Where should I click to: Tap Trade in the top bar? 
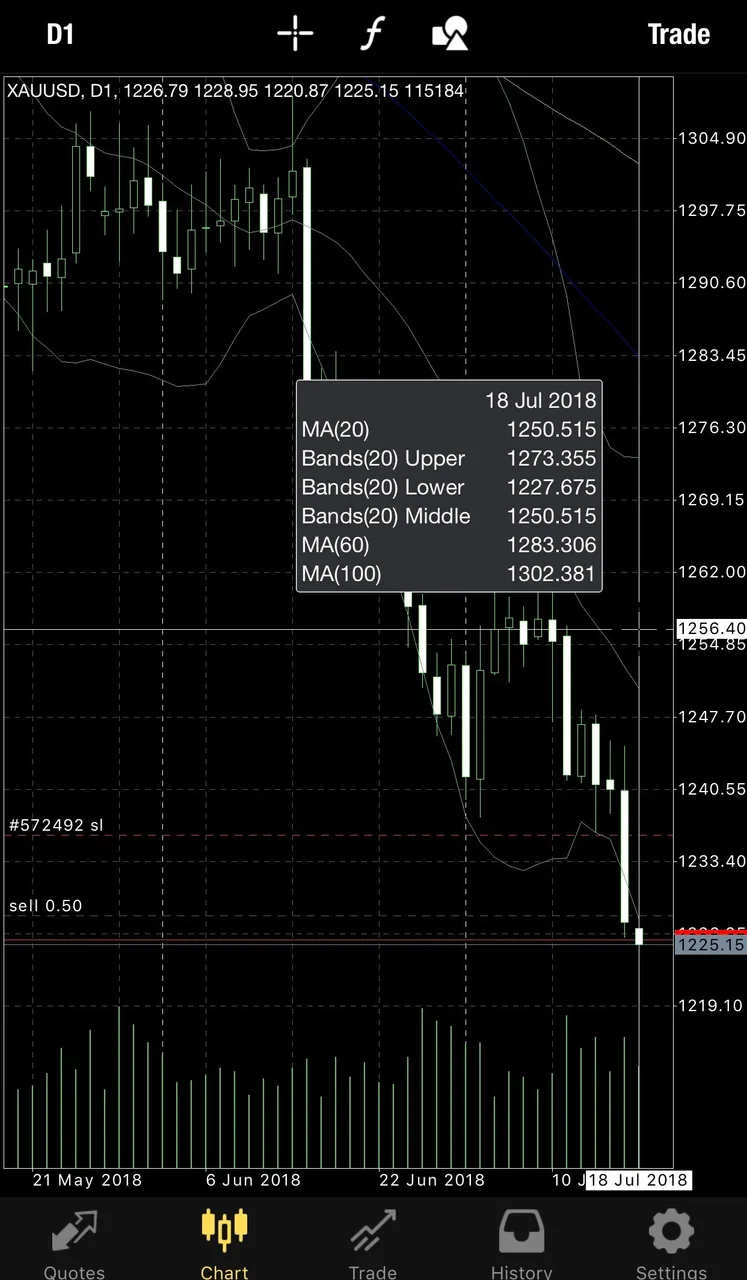(678, 35)
